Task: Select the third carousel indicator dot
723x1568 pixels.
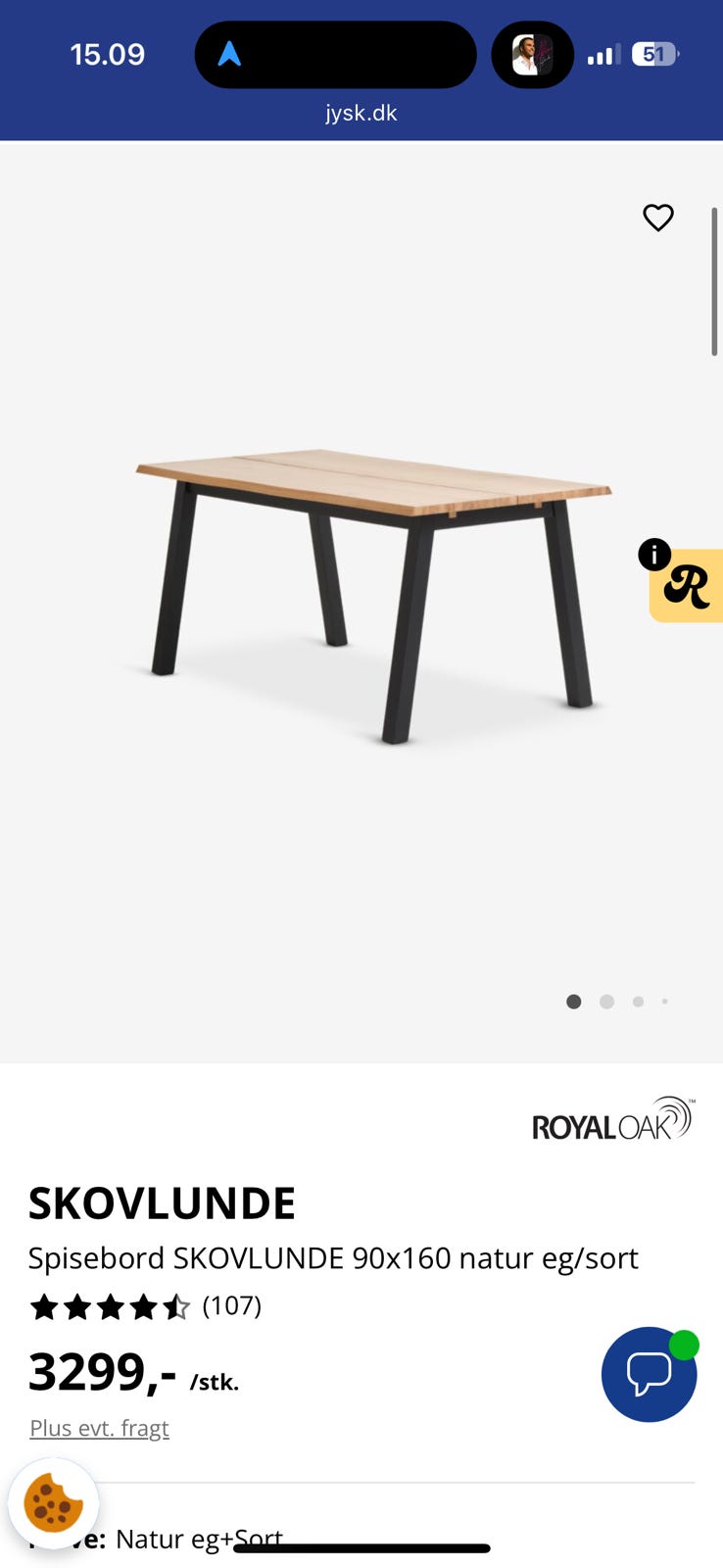Action: (638, 1002)
